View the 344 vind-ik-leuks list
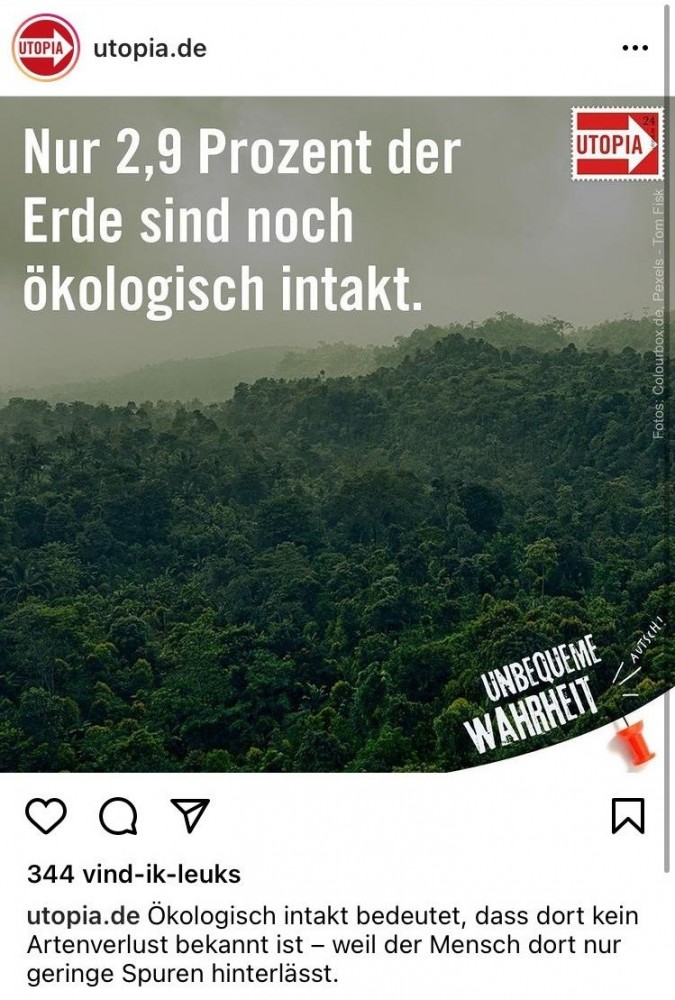The width and height of the screenshot is (675, 1000). (134, 875)
